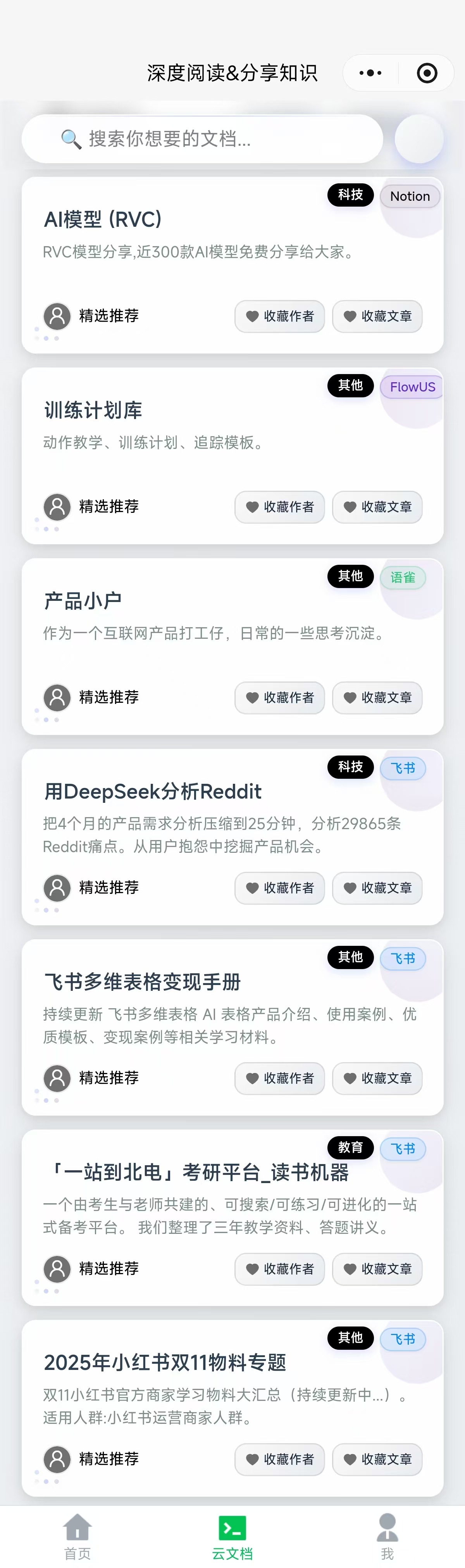Open the document search box
The image size is (465, 1568).
(x=202, y=139)
